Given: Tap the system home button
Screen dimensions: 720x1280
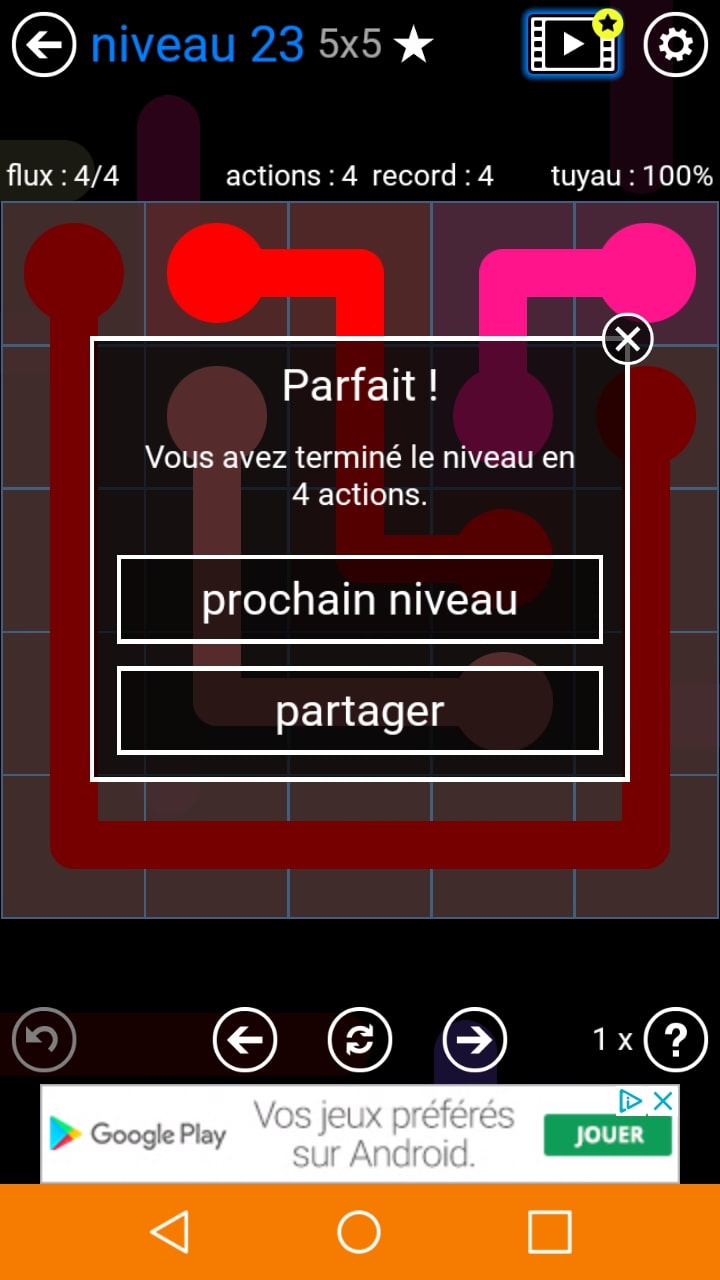Looking at the screenshot, I should click(359, 1232).
